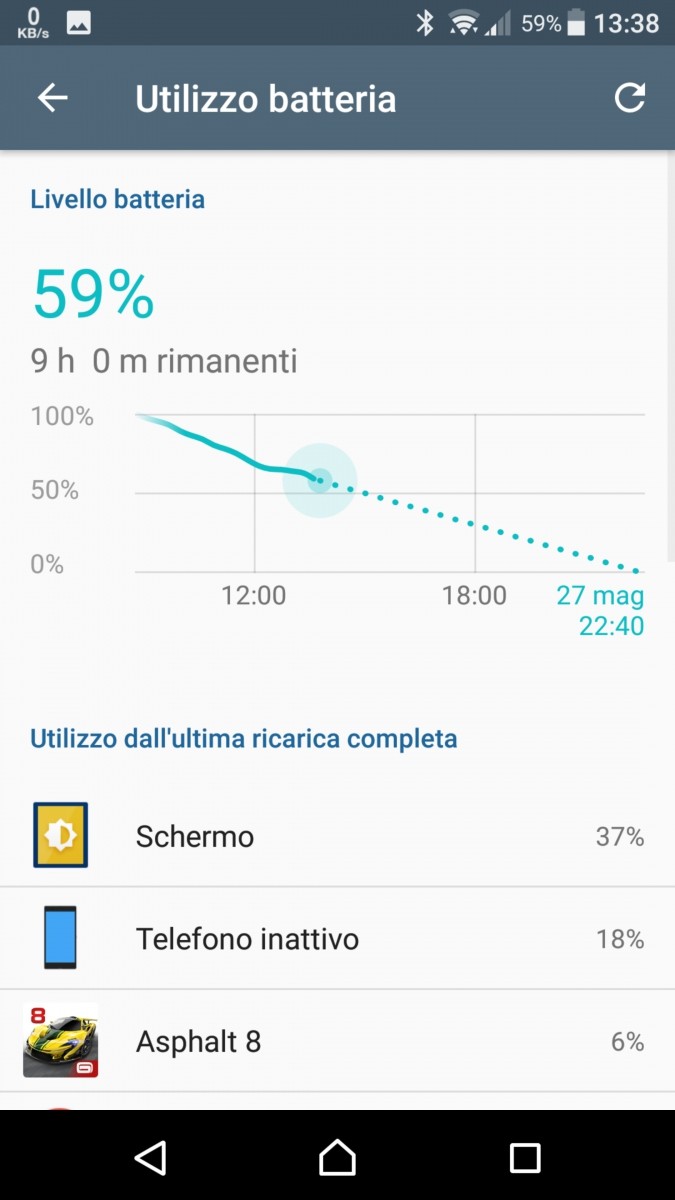This screenshot has width=675, height=1200.
Task: Go back using the app bar arrow
Action: click(52, 98)
